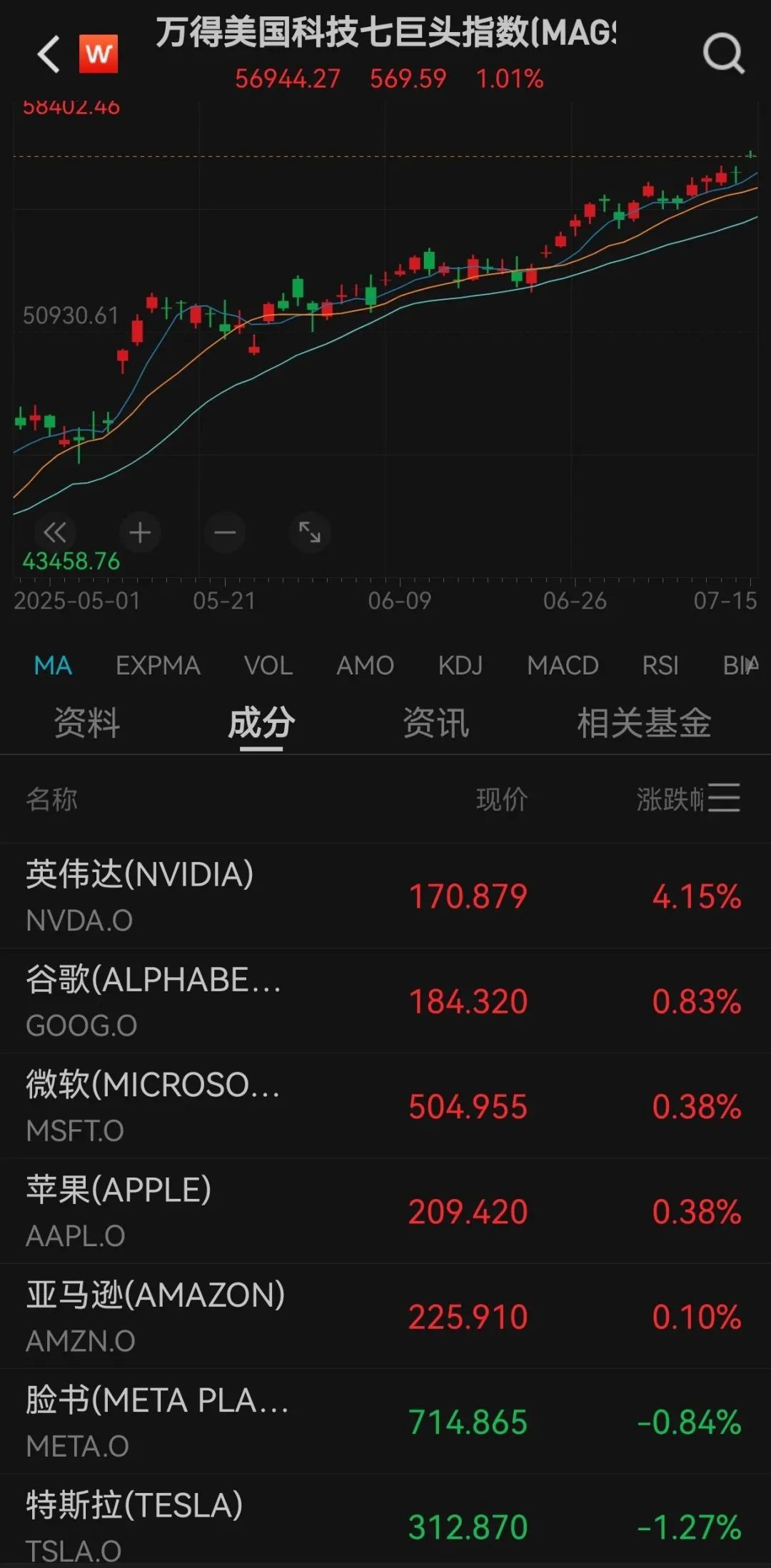Open the Microsoft MSFT.O row
Screen dimensions: 771x1568
385,1106
